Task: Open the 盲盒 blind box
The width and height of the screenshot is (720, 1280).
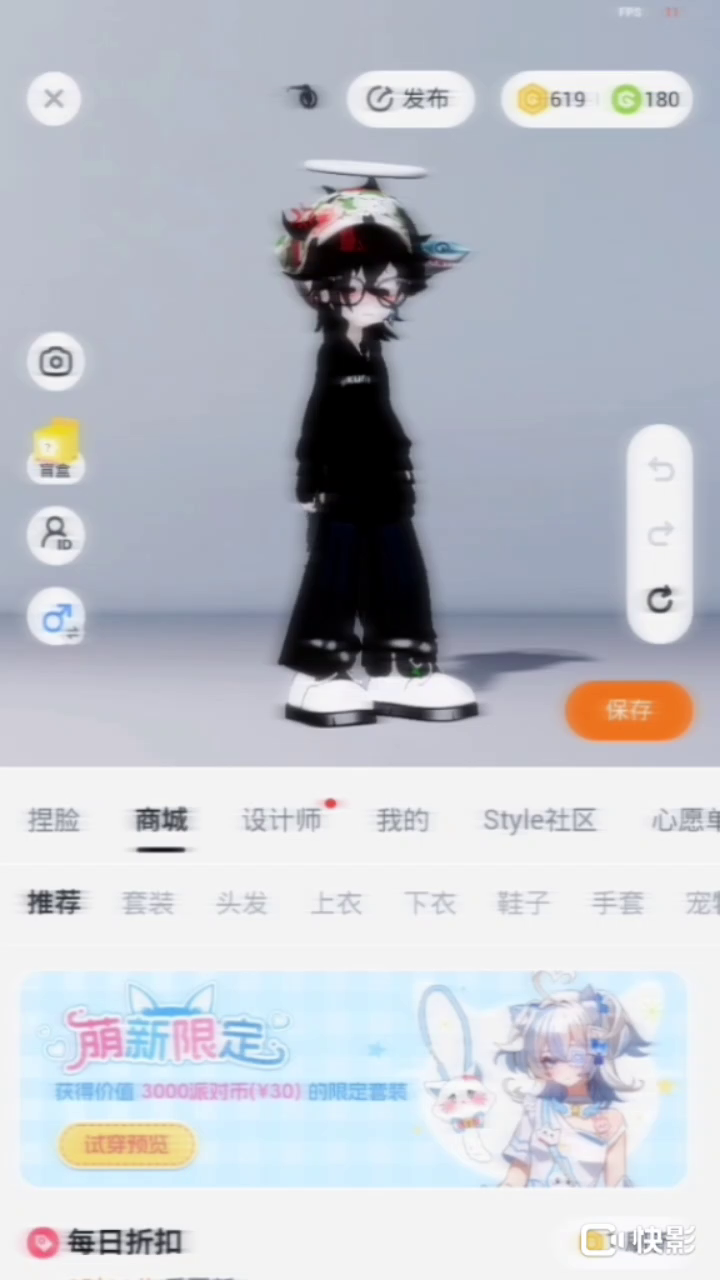Action: (x=56, y=450)
